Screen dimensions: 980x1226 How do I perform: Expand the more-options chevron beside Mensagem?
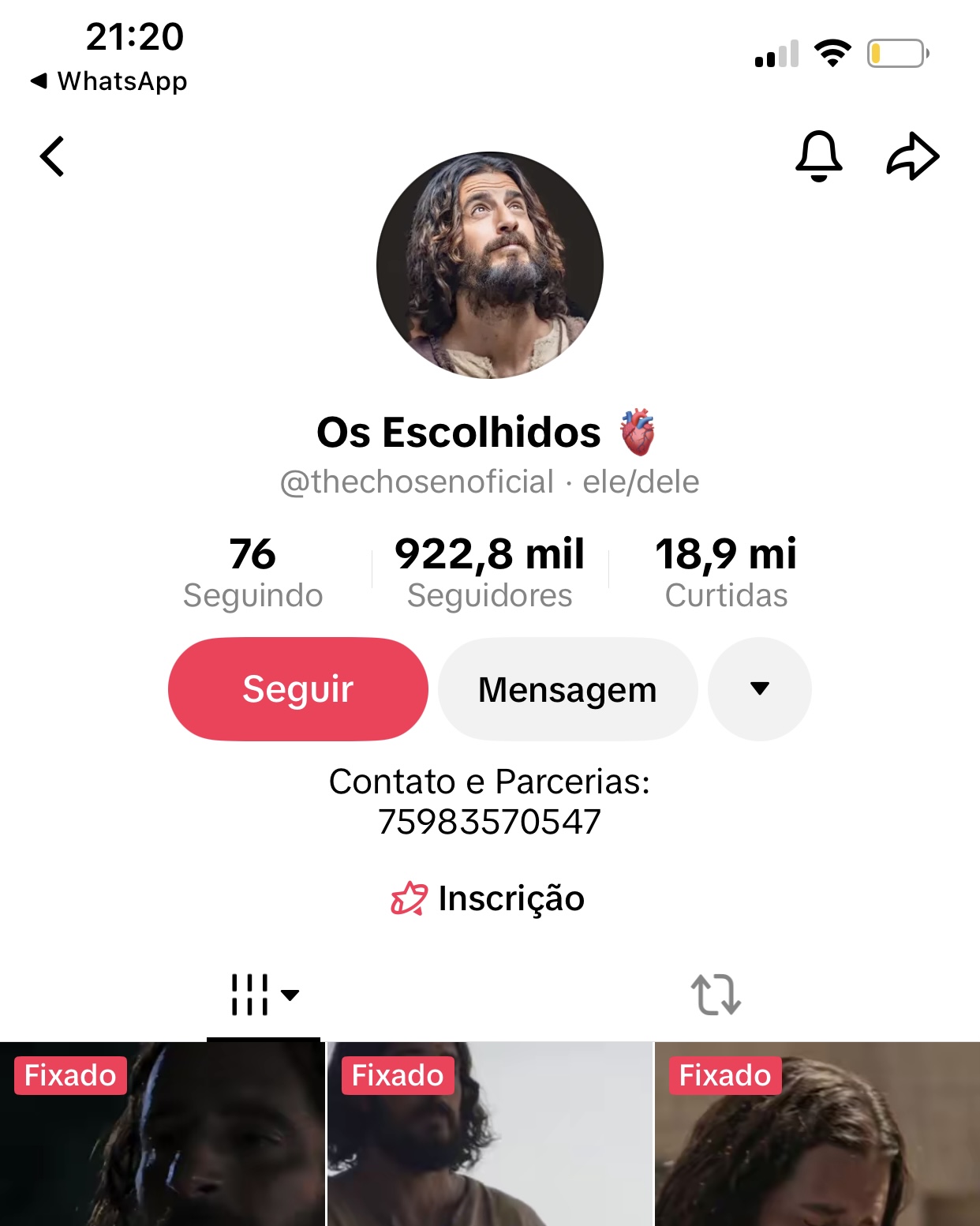(x=759, y=688)
